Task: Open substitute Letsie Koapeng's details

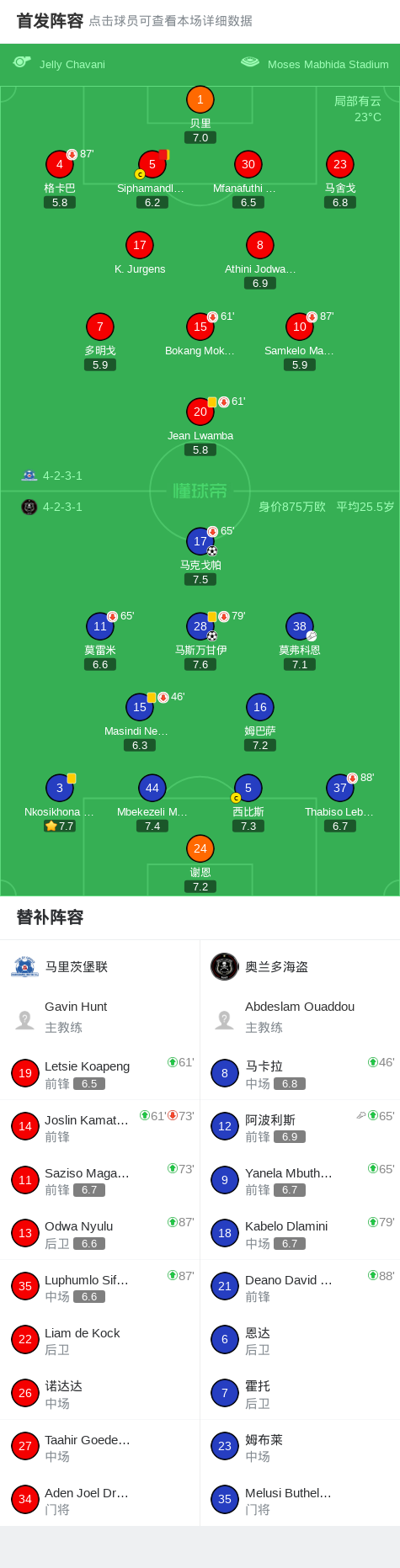Action: pos(100,1074)
